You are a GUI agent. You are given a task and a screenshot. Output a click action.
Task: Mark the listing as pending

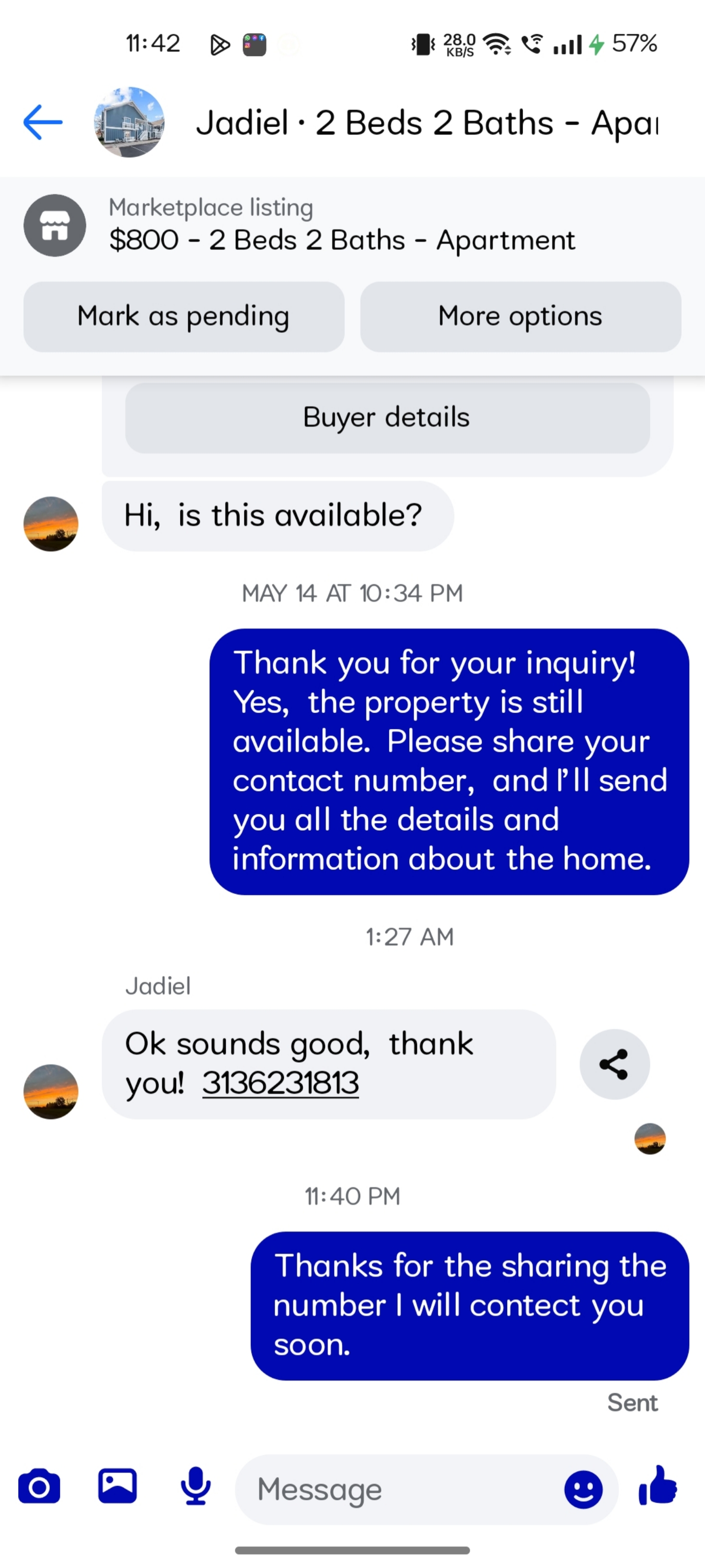tap(184, 317)
